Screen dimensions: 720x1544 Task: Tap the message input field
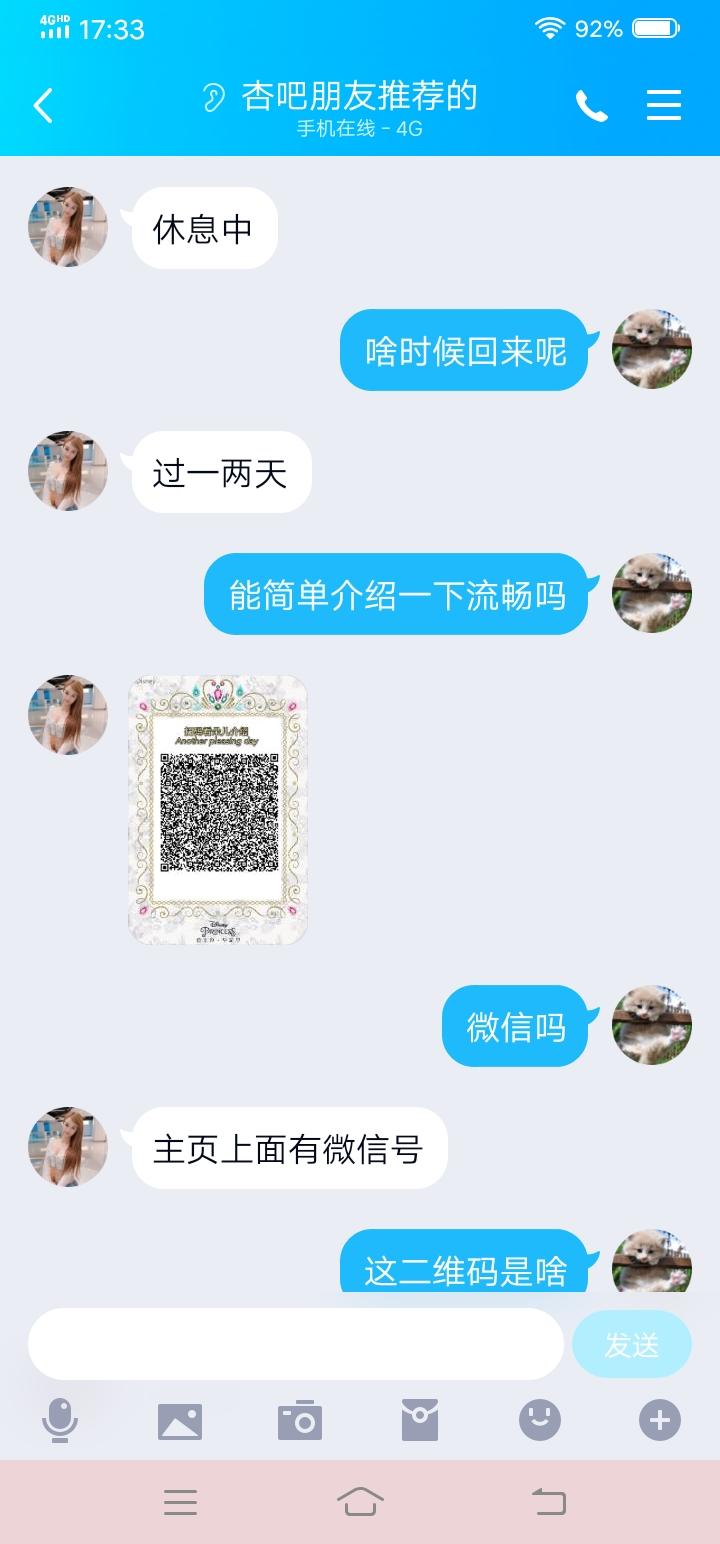coord(295,1345)
